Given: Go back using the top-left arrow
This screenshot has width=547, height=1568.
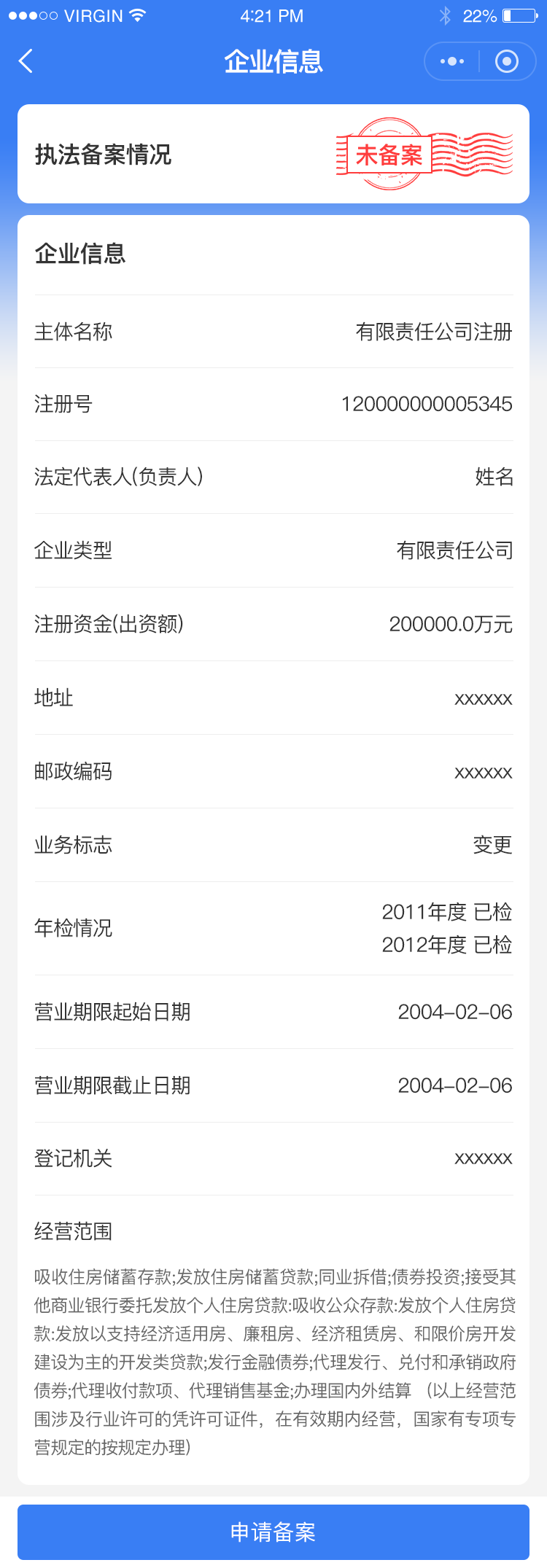Looking at the screenshot, I should [x=26, y=61].
